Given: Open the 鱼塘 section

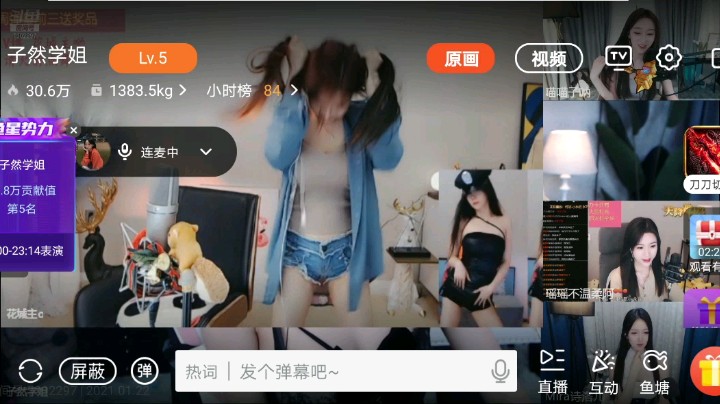Looking at the screenshot, I should tap(655, 371).
